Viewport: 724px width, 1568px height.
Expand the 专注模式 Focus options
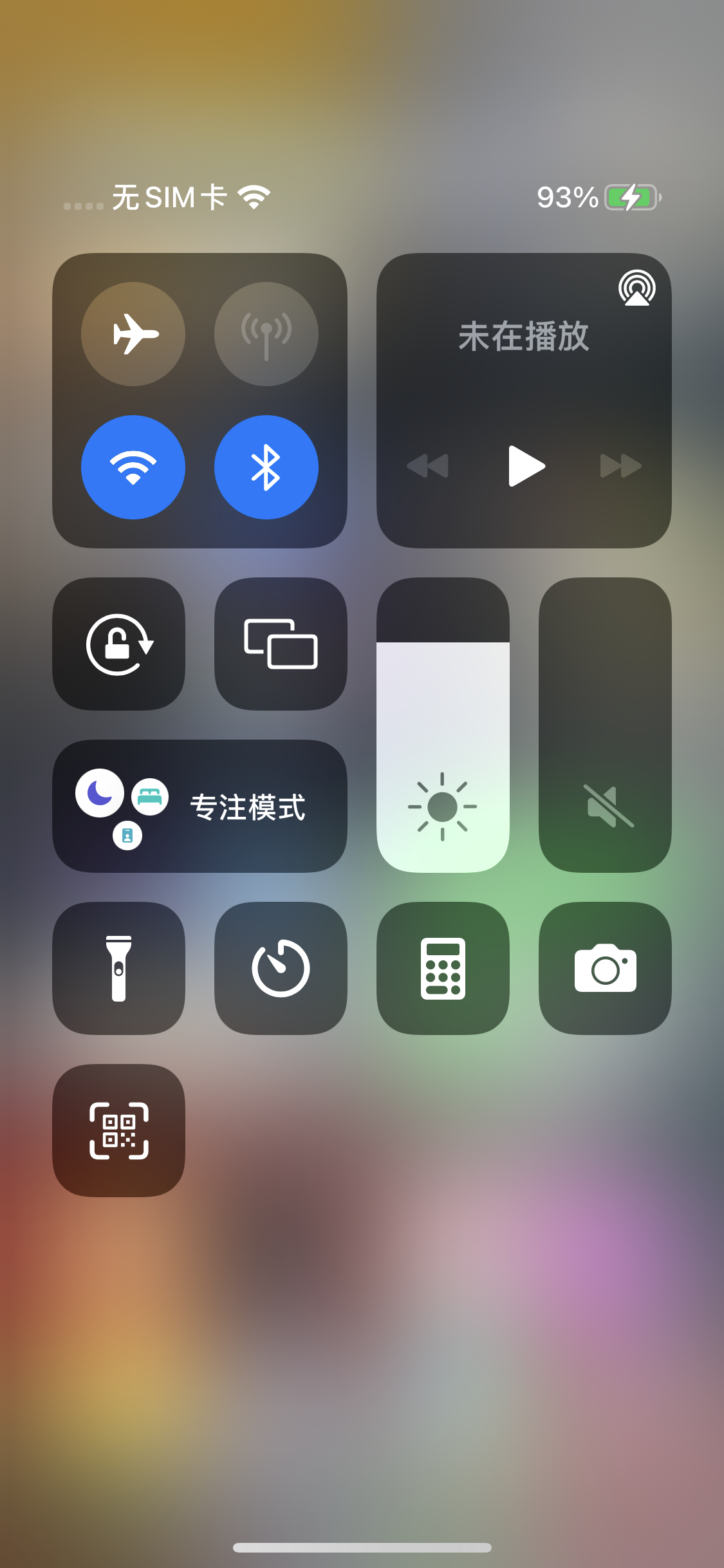pos(248,808)
